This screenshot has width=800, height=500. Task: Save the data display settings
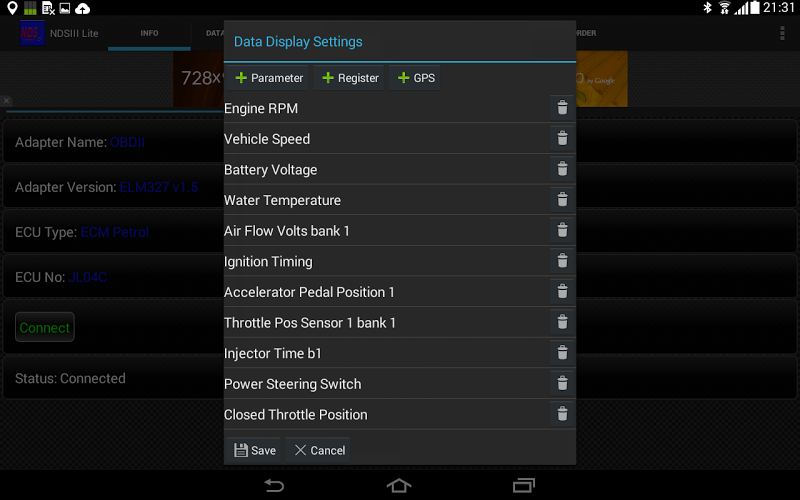coord(255,450)
